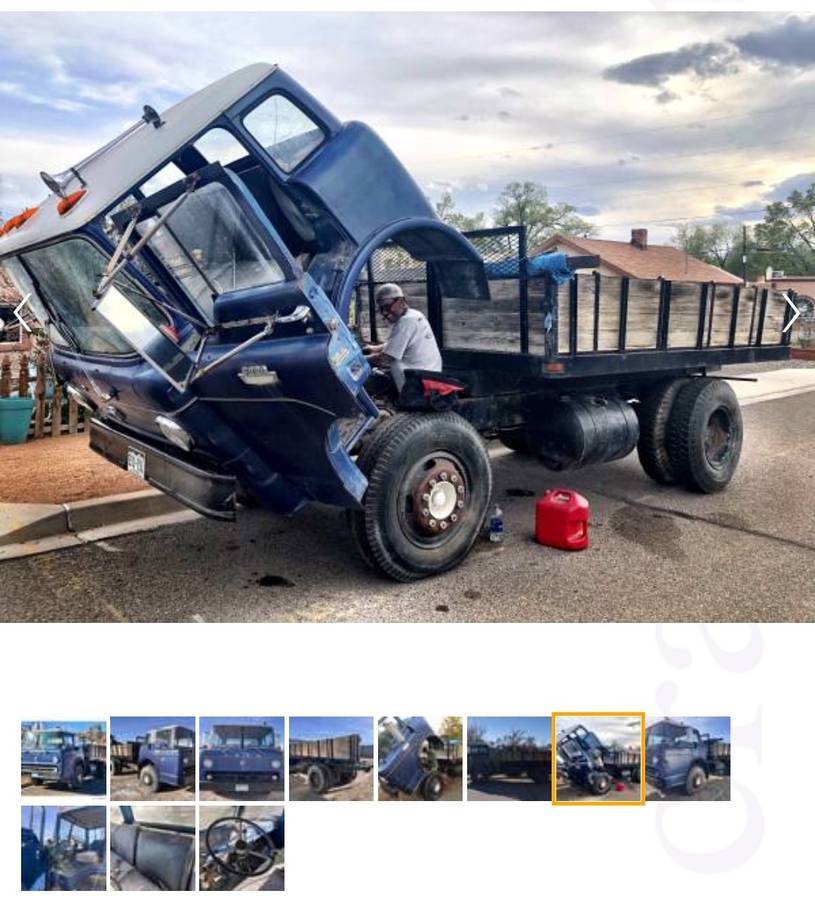
Task: Select the highlighted tilted-cab thumbnail with gas can
Action: click(x=598, y=758)
